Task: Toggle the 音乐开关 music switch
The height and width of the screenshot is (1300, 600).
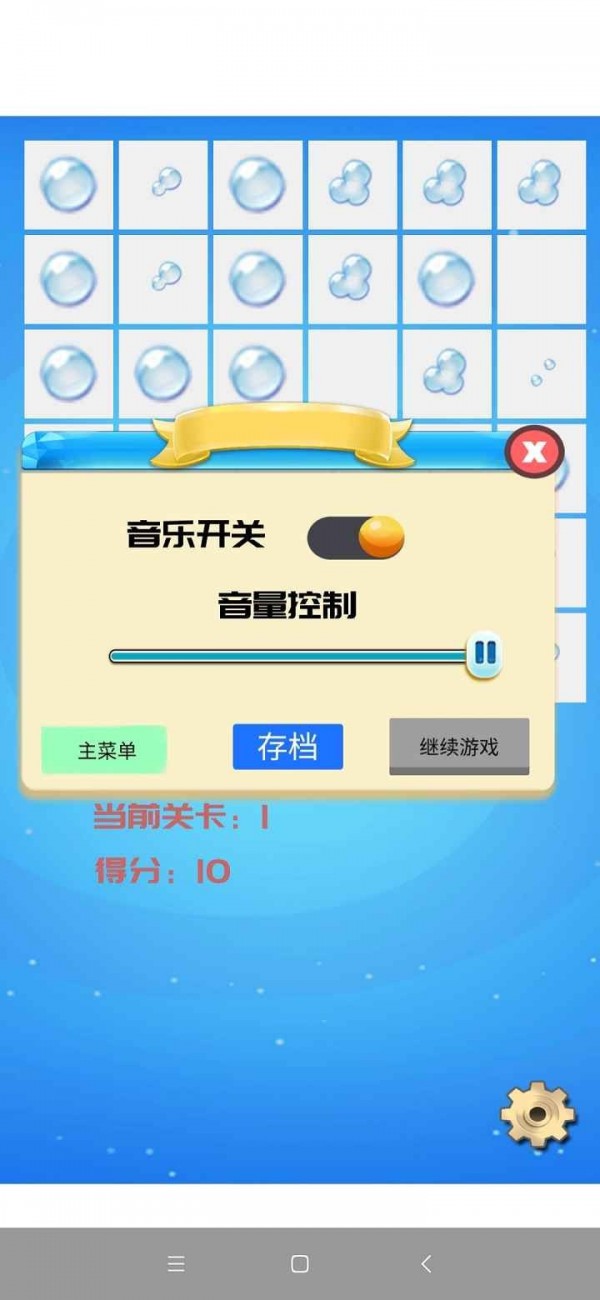Action: point(356,538)
